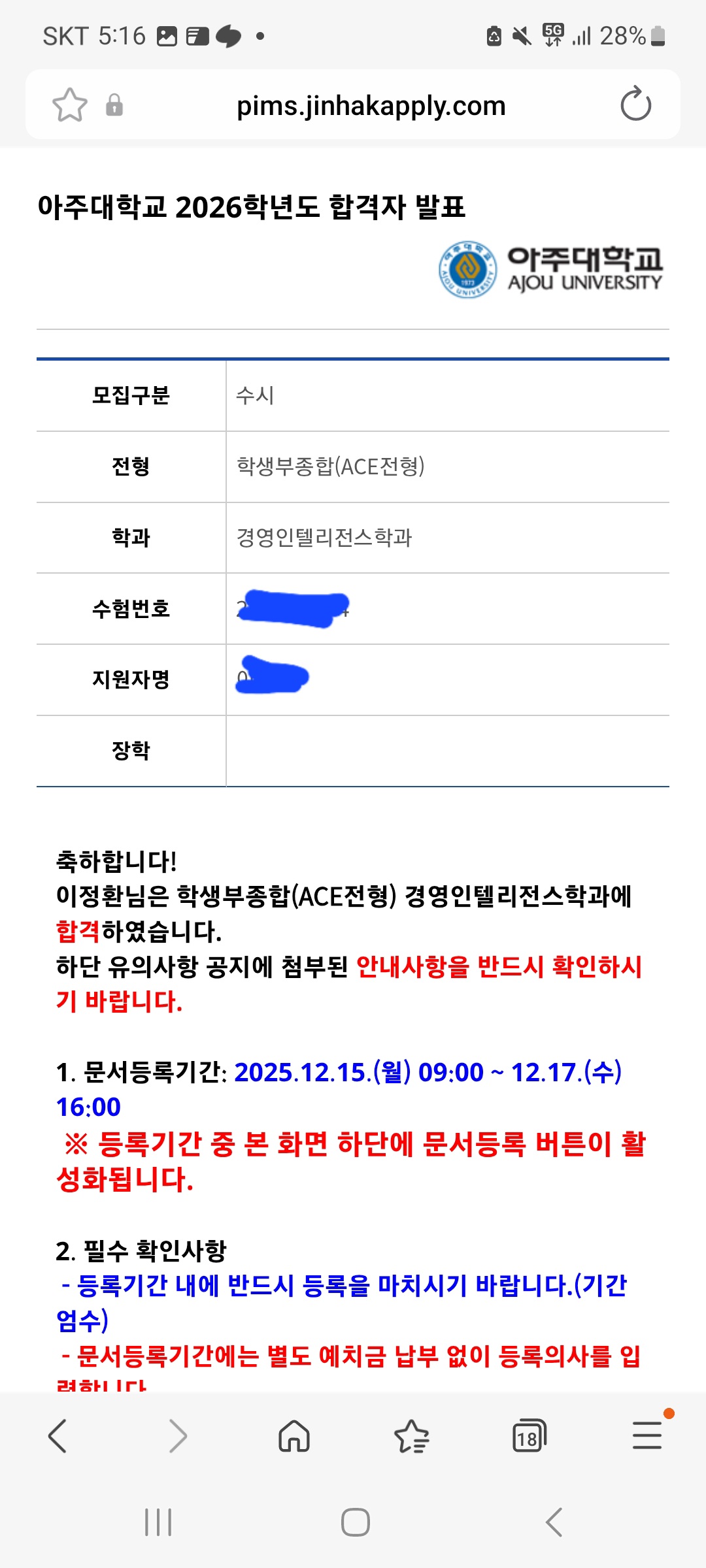Bookmark this page with the star icon
The width and height of the screenshot is (706, 1568).
tap(70, 105)
